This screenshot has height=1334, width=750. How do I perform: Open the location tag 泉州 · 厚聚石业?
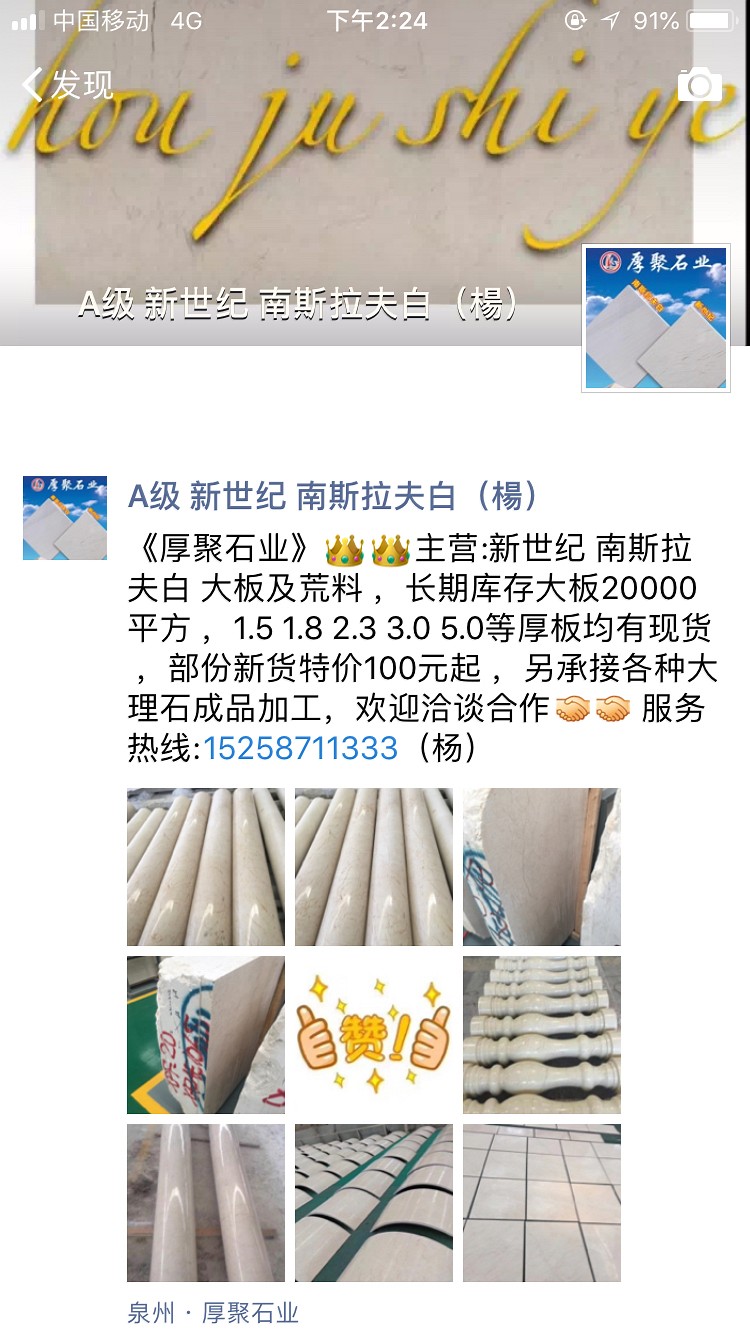(213, 1312)
